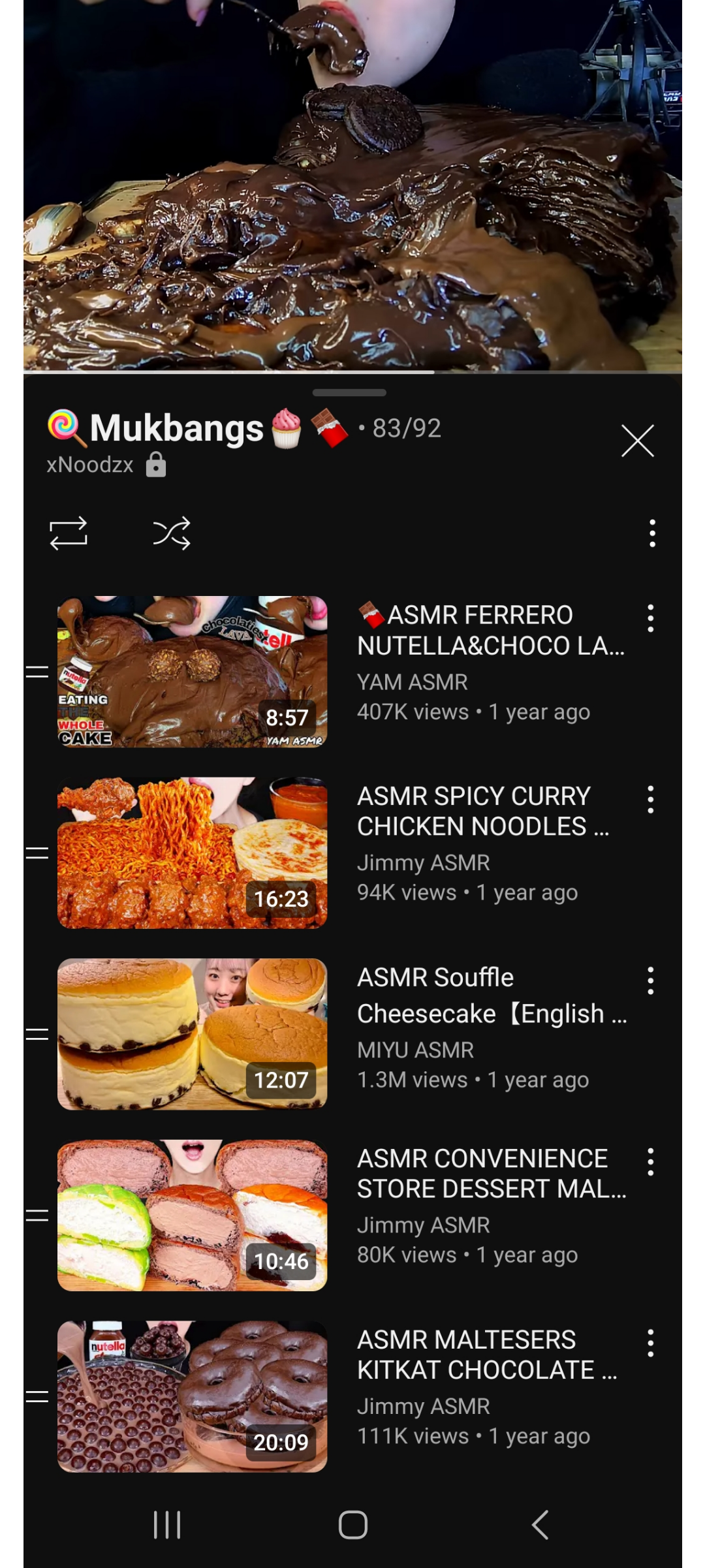Open options for Convenience Store Dessert video
Viewport: 705px width, 1568px height.
tap(650, 1162)
